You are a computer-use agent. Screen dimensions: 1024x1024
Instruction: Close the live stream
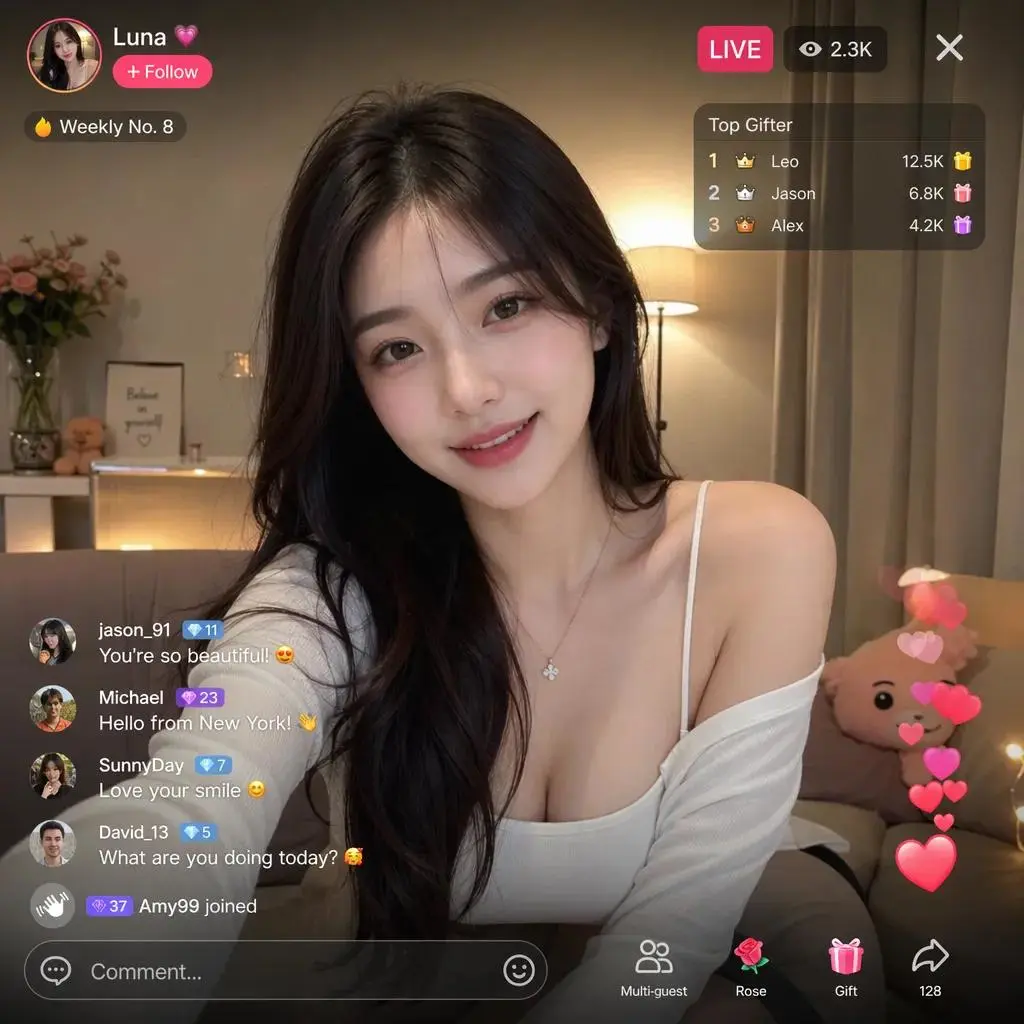coord(948,48)
